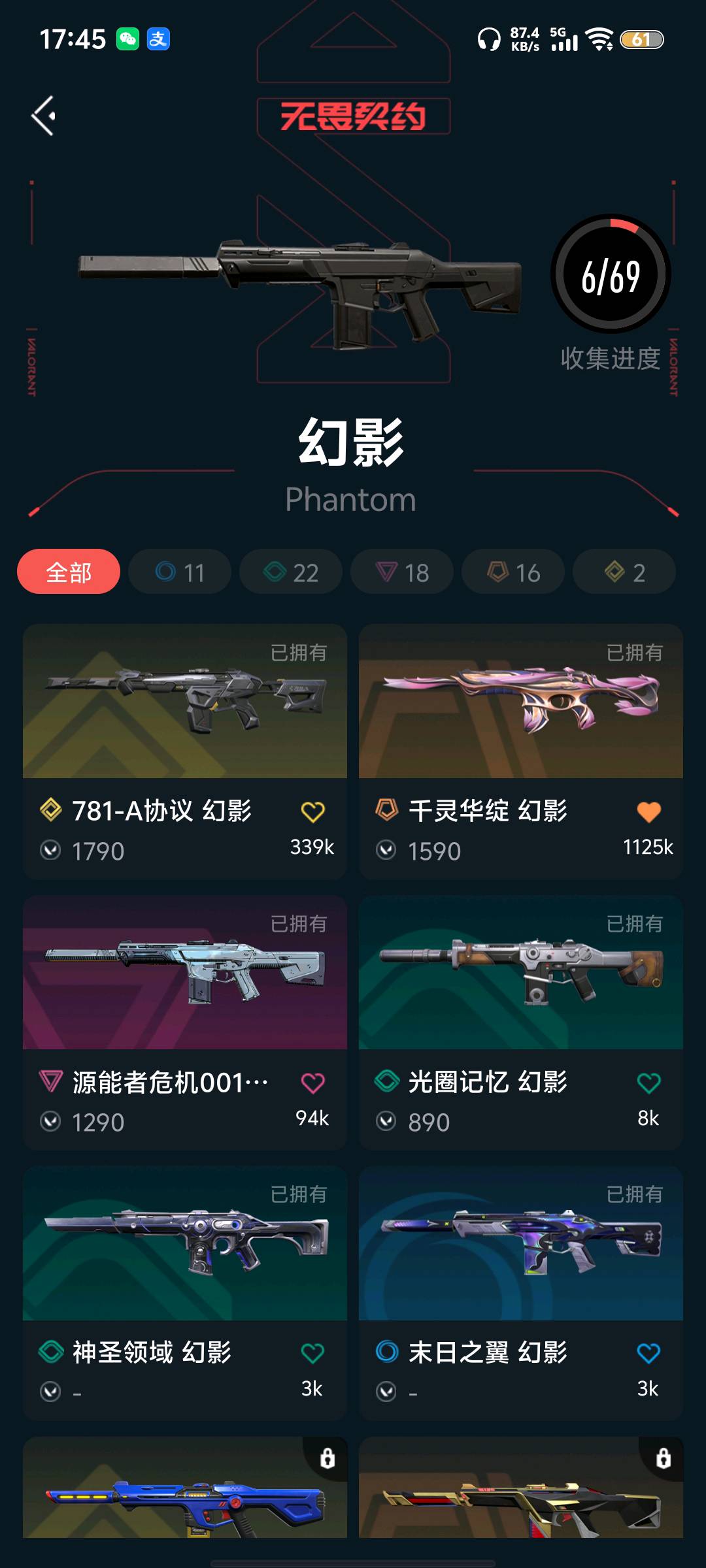Viewport: 706px width, 1568px height.
Task: Select the 全部 filter chip
Action: click(x=69, y=572)
